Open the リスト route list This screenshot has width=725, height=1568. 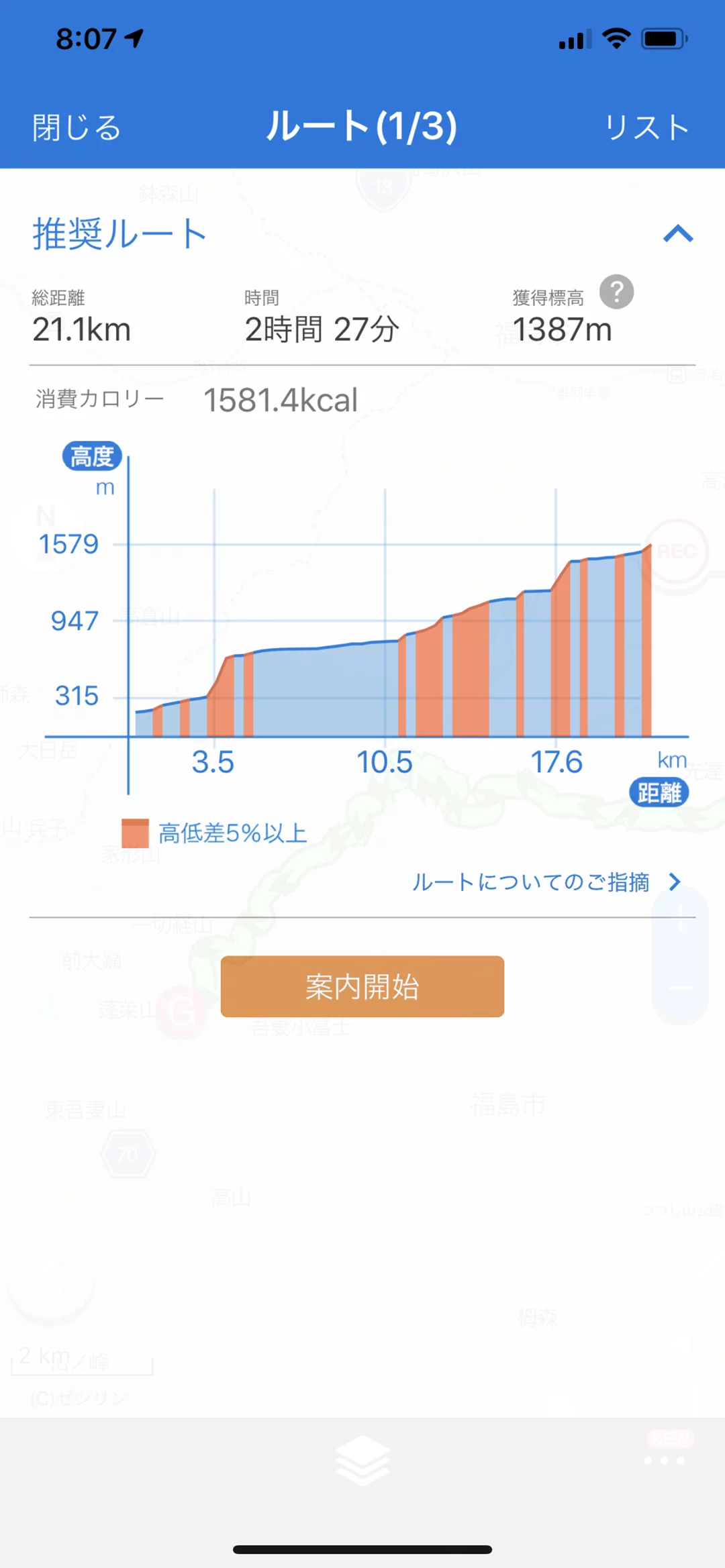tap(646, 127)
